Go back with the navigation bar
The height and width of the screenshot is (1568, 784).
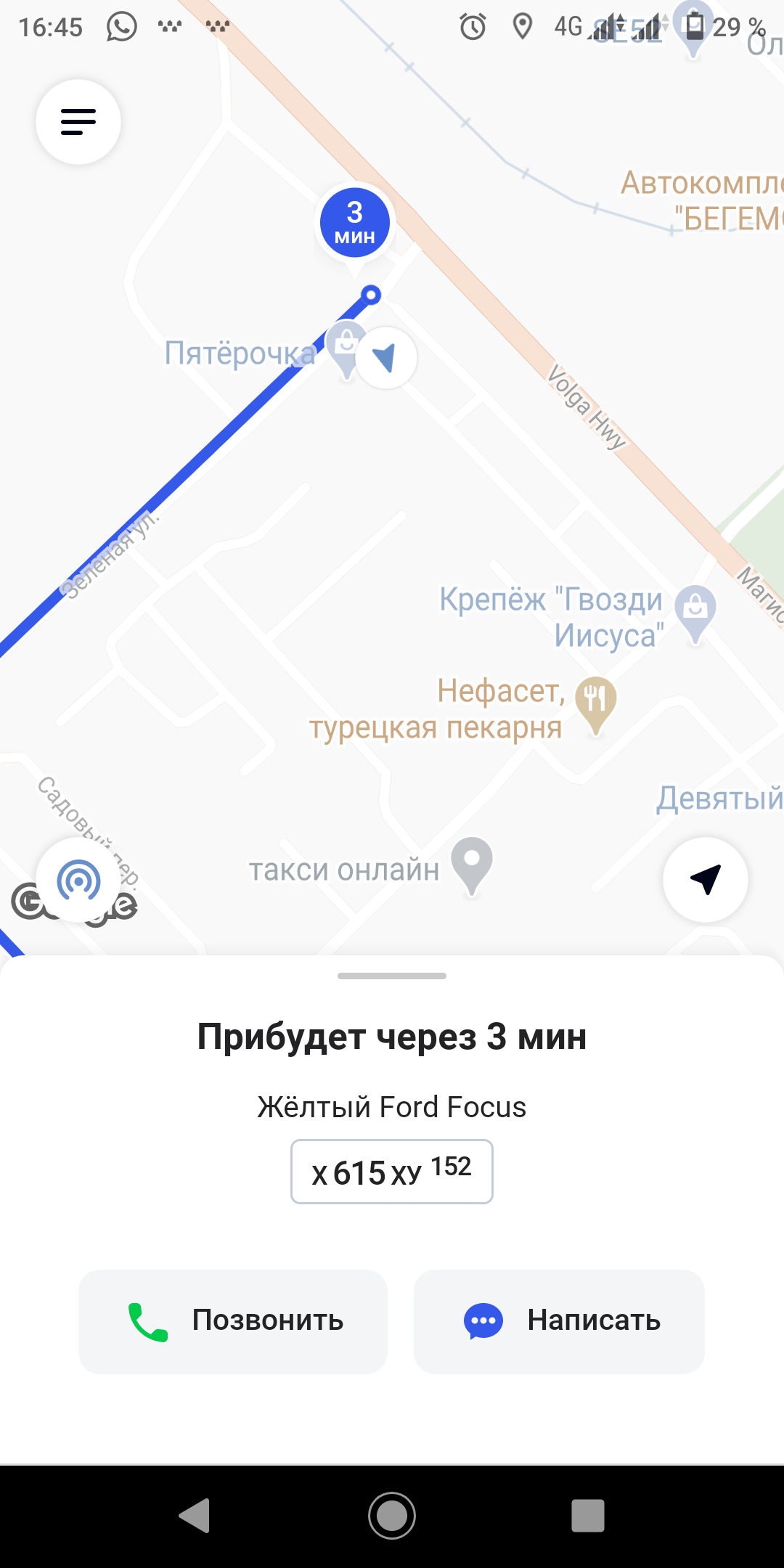195,1516
